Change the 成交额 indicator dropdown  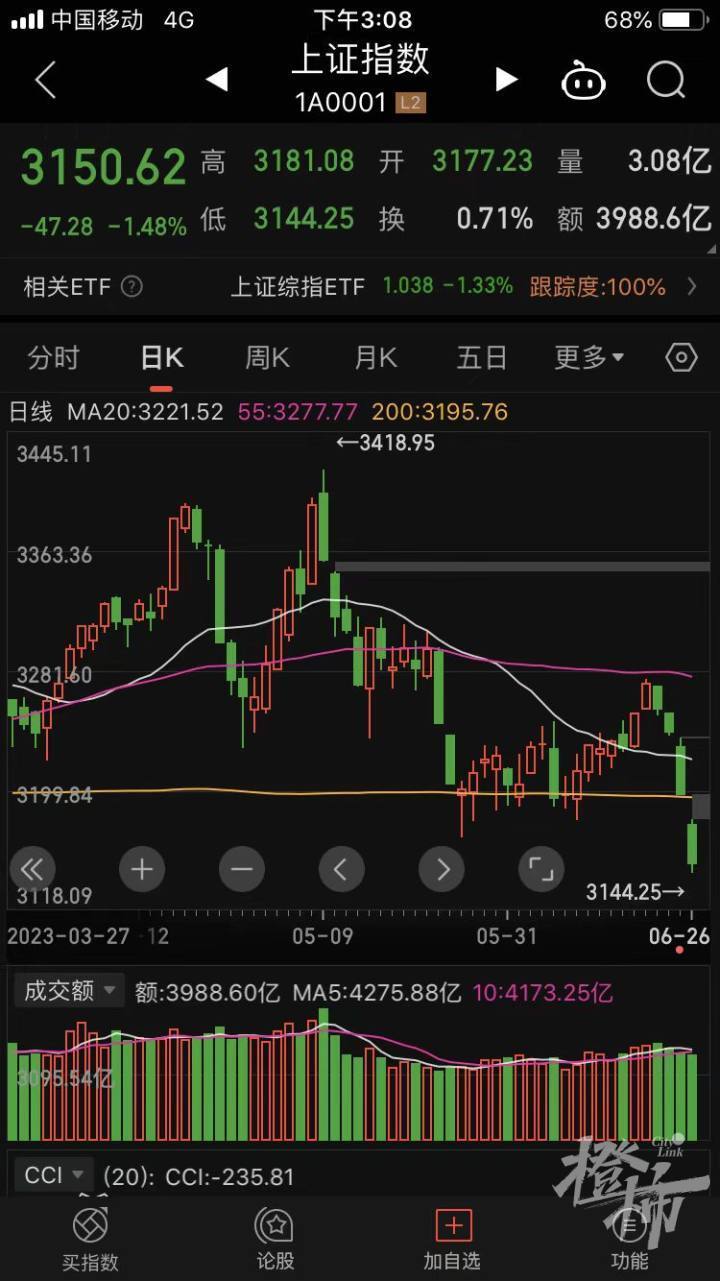click(x=68, y=992)
